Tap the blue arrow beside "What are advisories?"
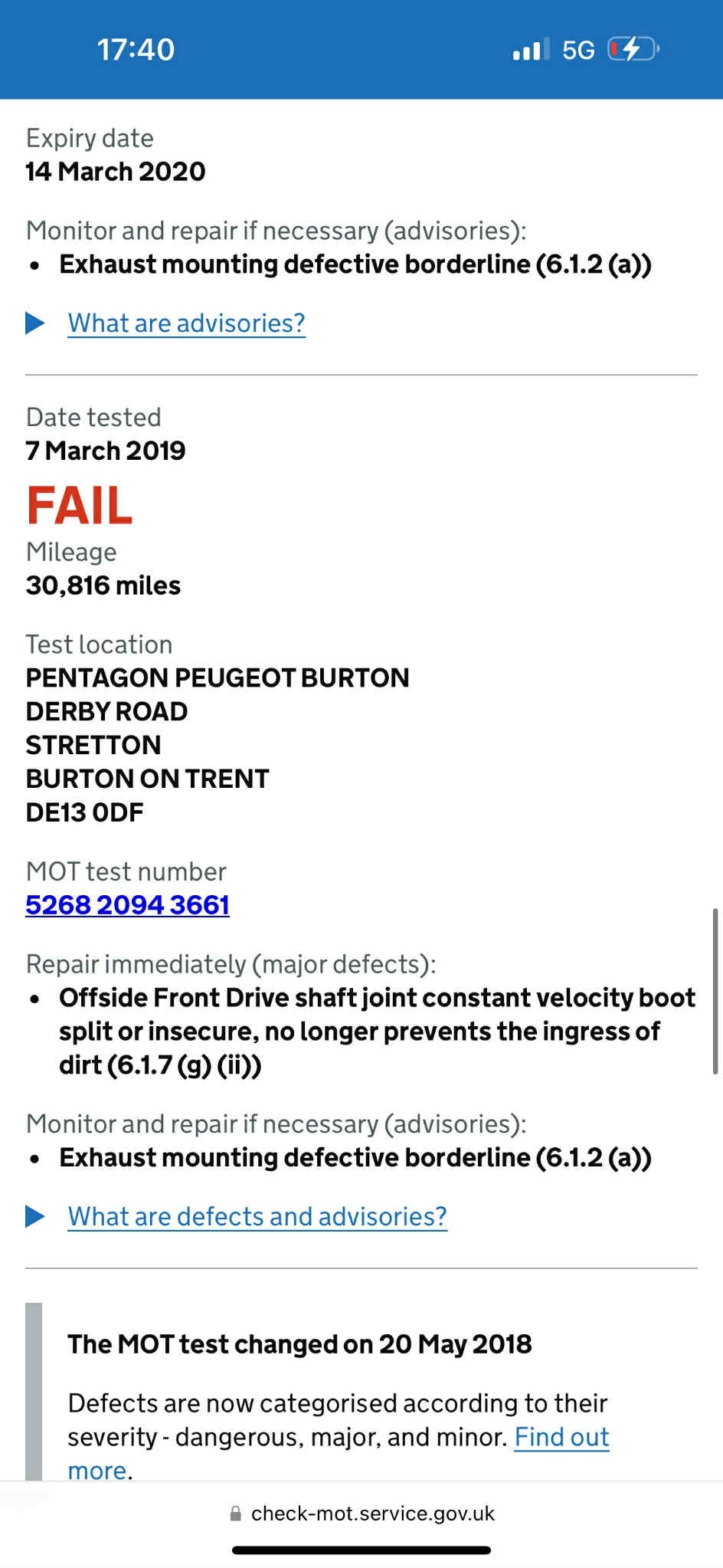 point(36,323)
